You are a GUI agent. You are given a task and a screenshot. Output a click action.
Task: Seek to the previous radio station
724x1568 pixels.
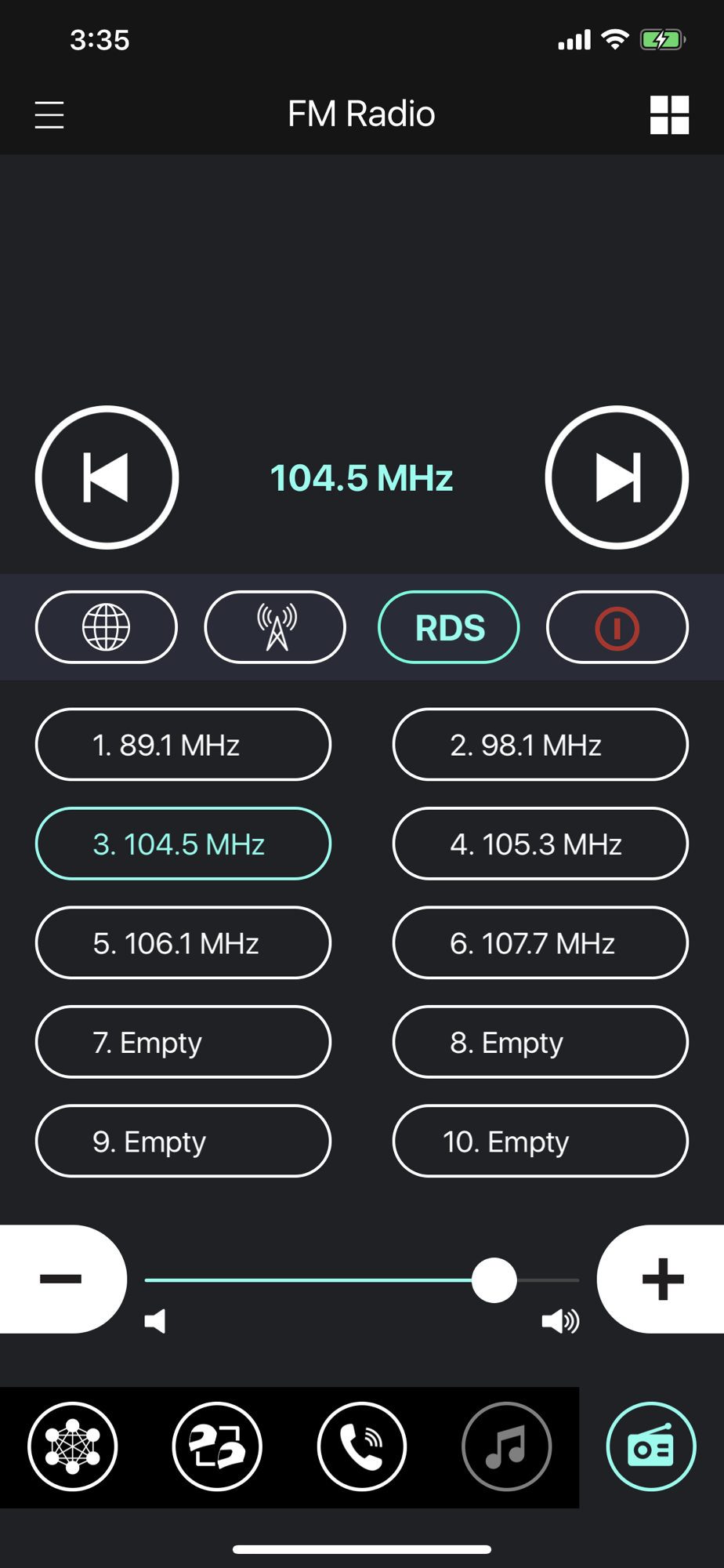(x=107, y=477)
